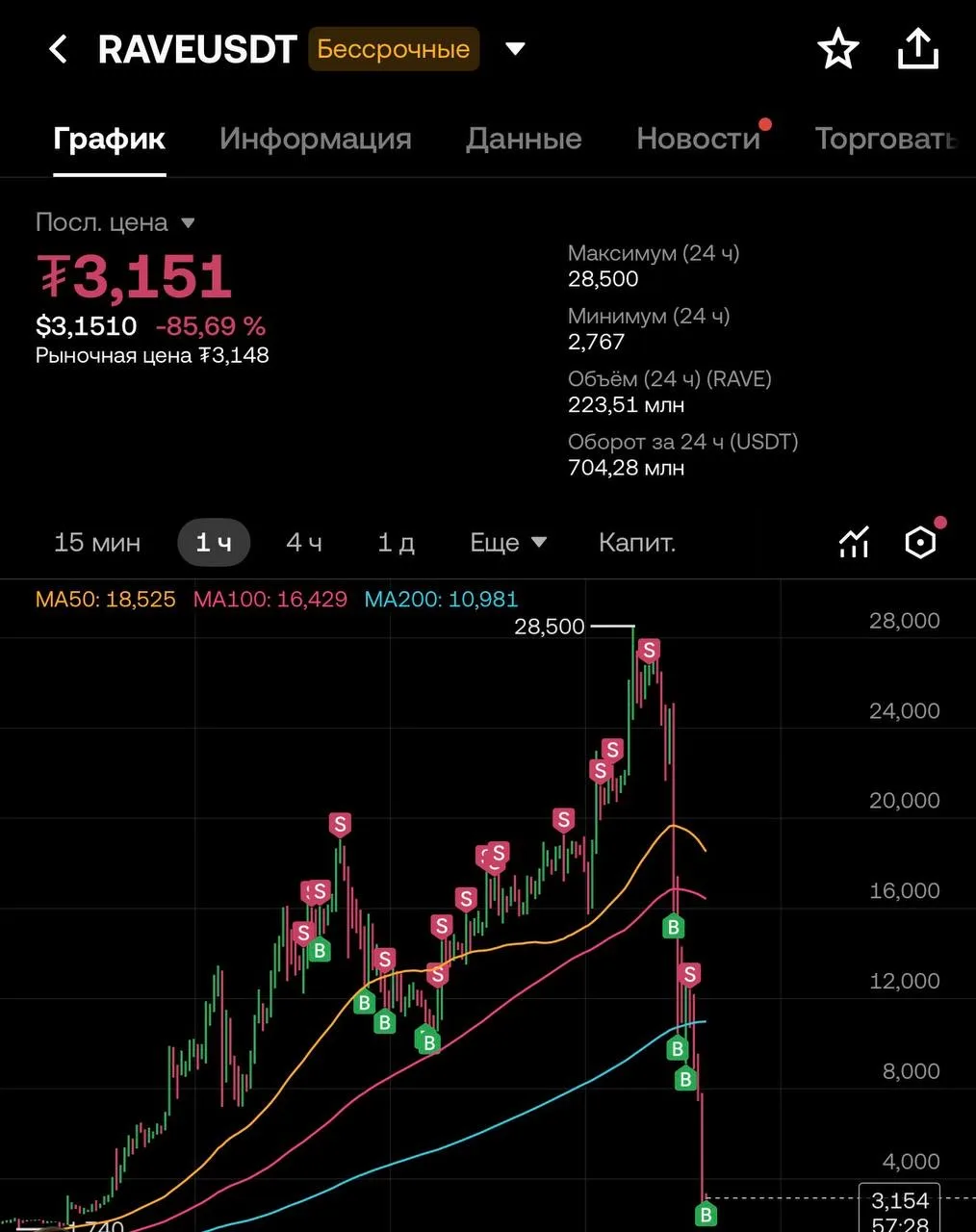This screenshot has height=1232, width=976.
Task: Go back using the arrow icon
Action: point(59,49)
